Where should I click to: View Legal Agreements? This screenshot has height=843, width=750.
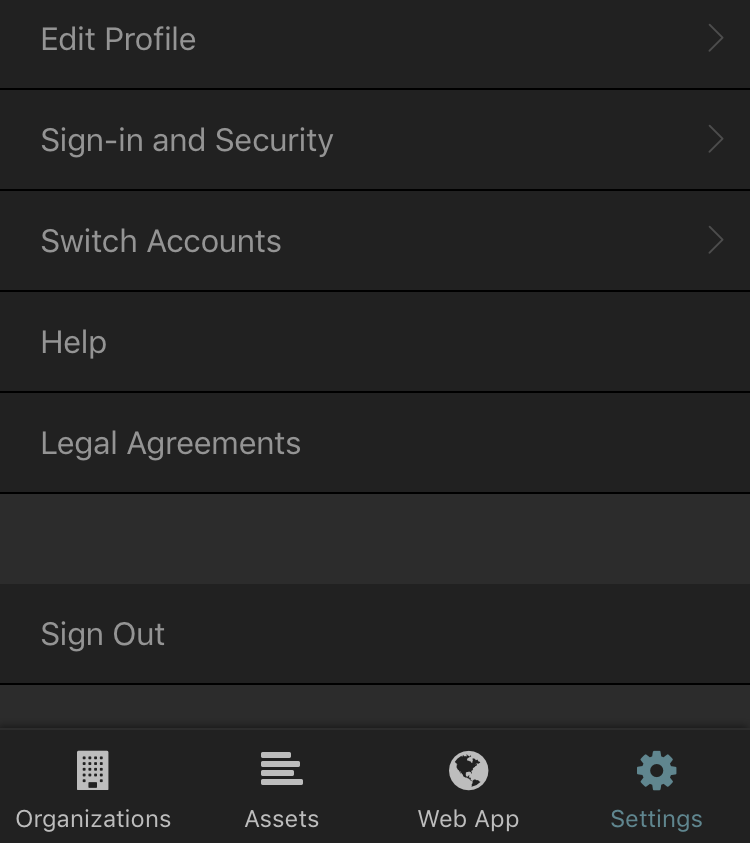coord(375,443)
